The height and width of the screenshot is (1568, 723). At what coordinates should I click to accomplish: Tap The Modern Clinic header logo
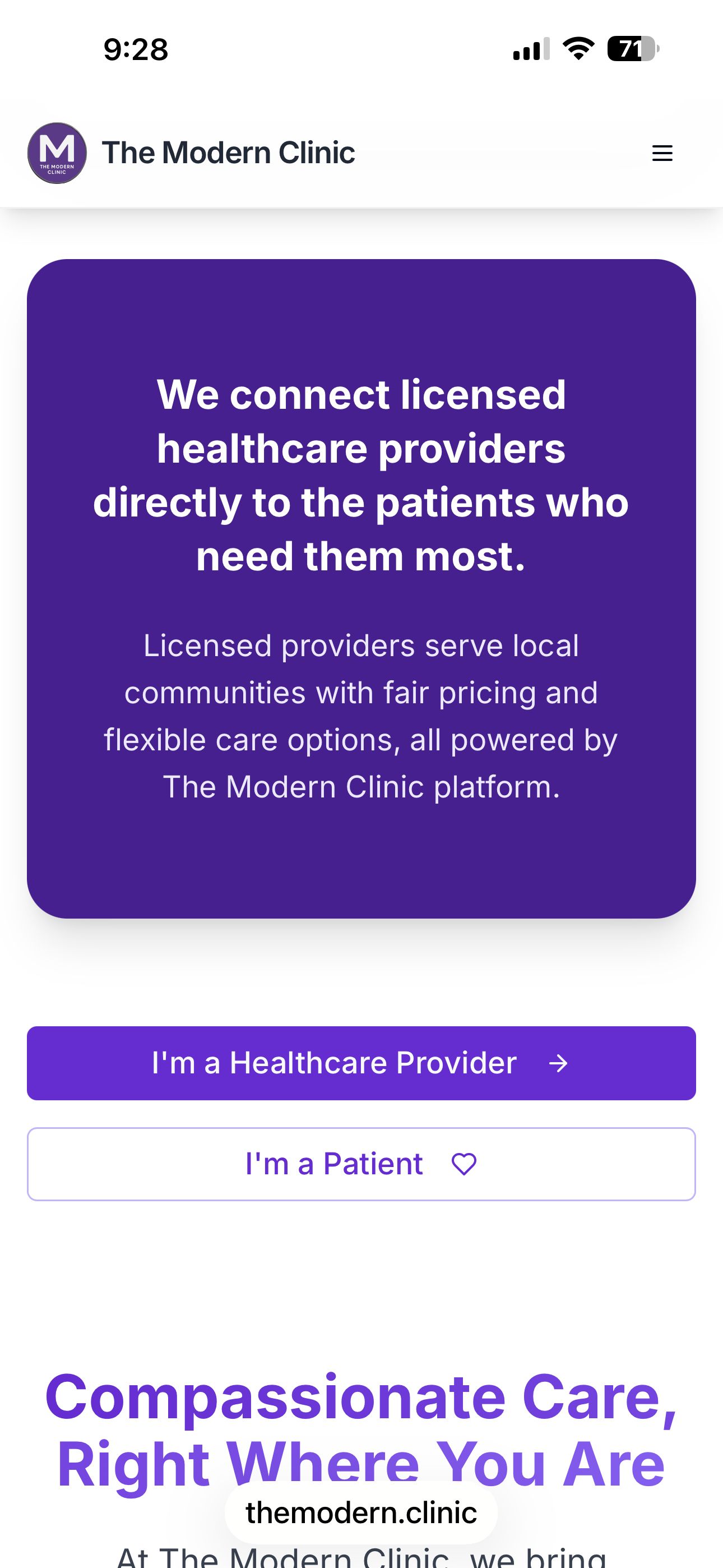(57, 153)
